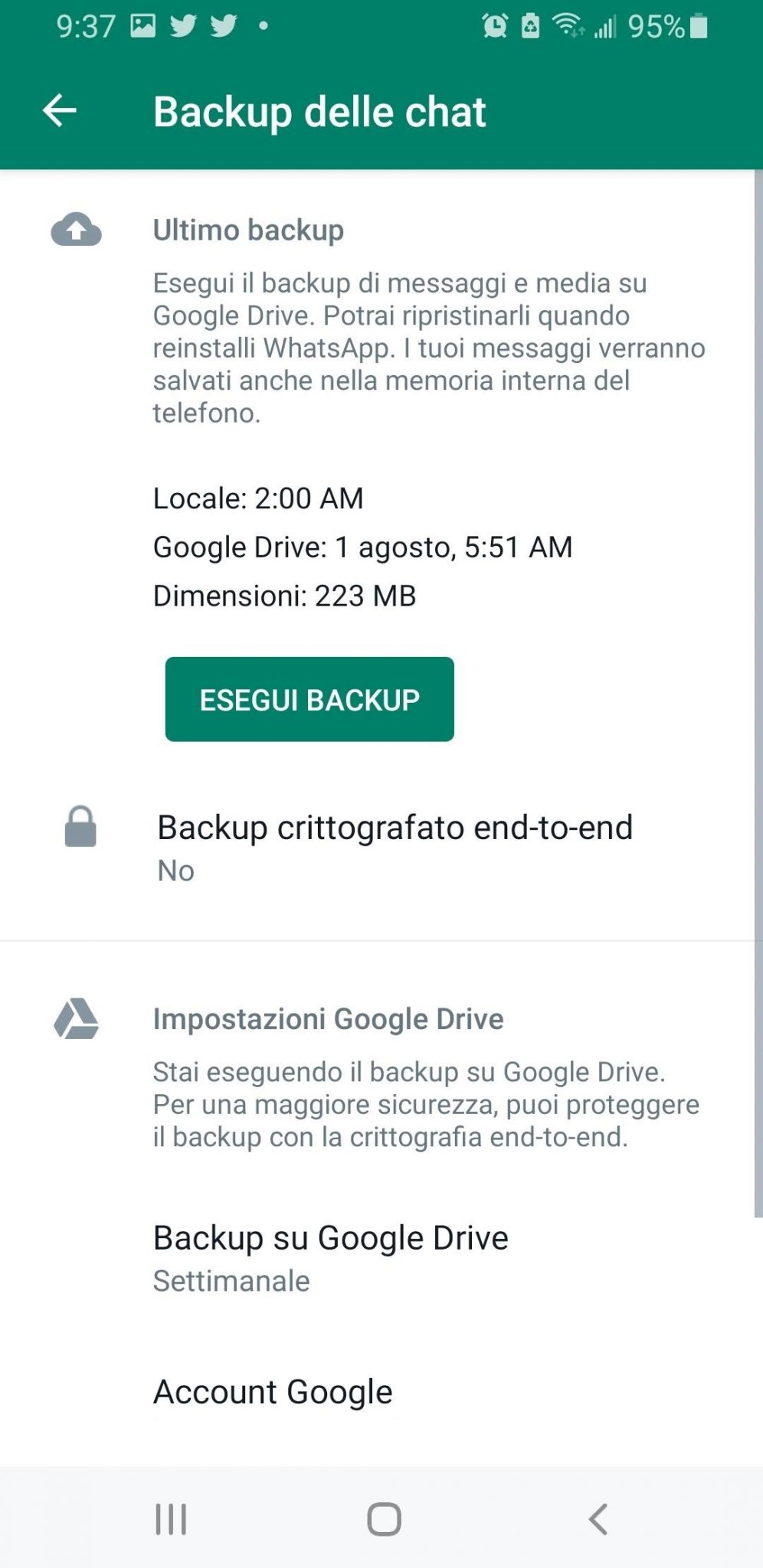Tap the back arrow in the header

59,110
